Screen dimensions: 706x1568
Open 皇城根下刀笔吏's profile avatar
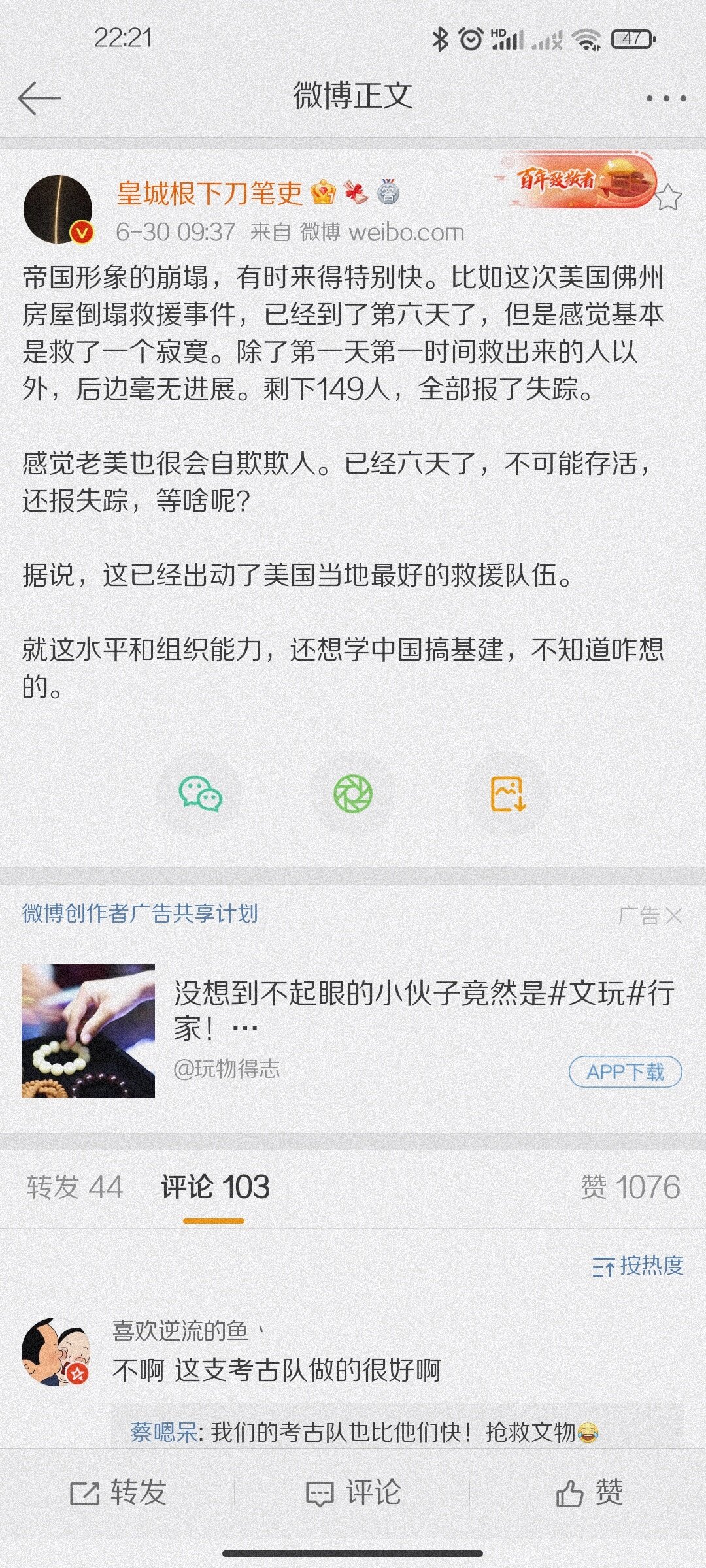pyautogui.click(x=58, y=209)
